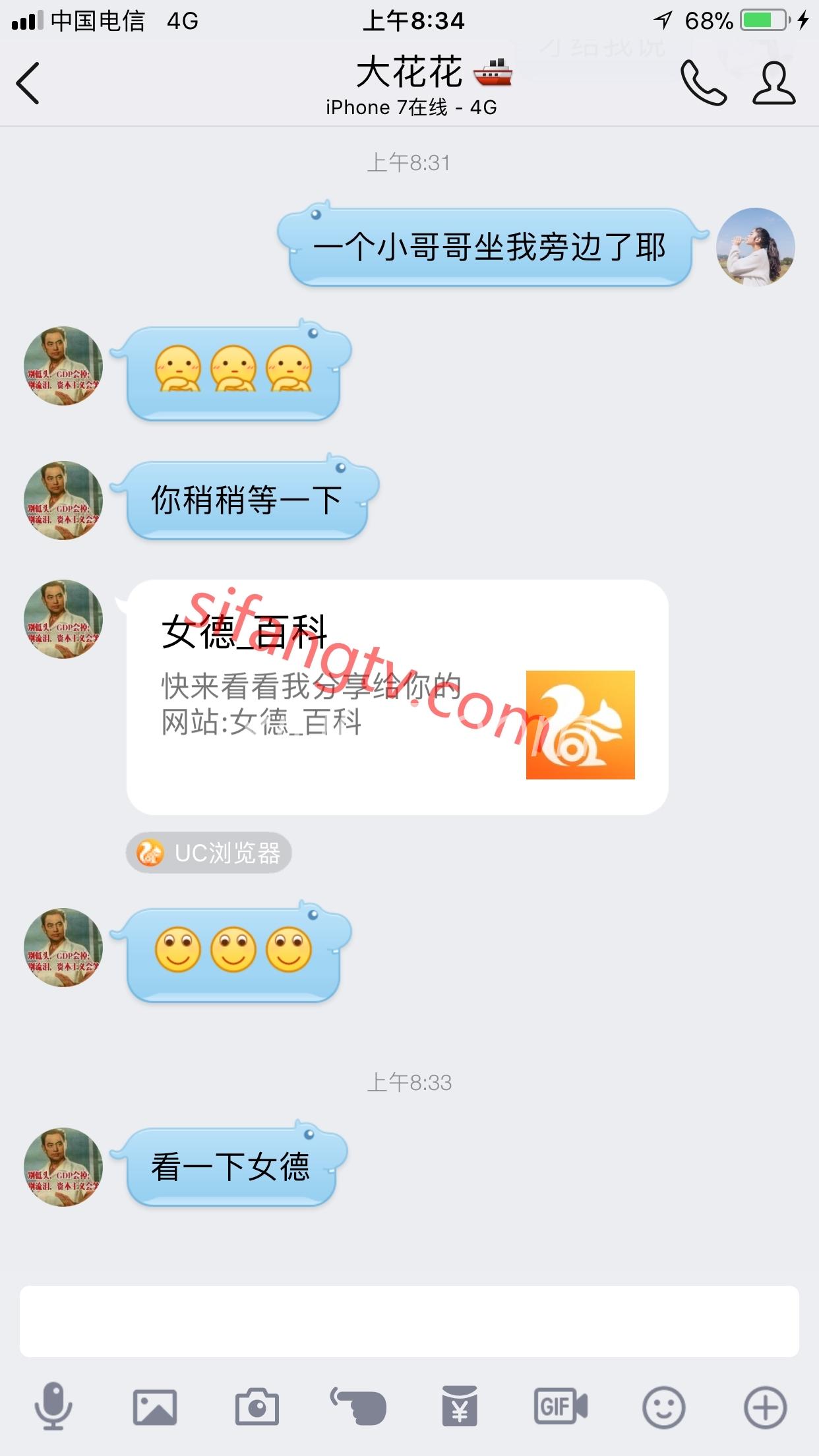The height and width of the screenshot is (1456, 819).
Task: Focus the message input field
Action: click(x=409, y=1321)
